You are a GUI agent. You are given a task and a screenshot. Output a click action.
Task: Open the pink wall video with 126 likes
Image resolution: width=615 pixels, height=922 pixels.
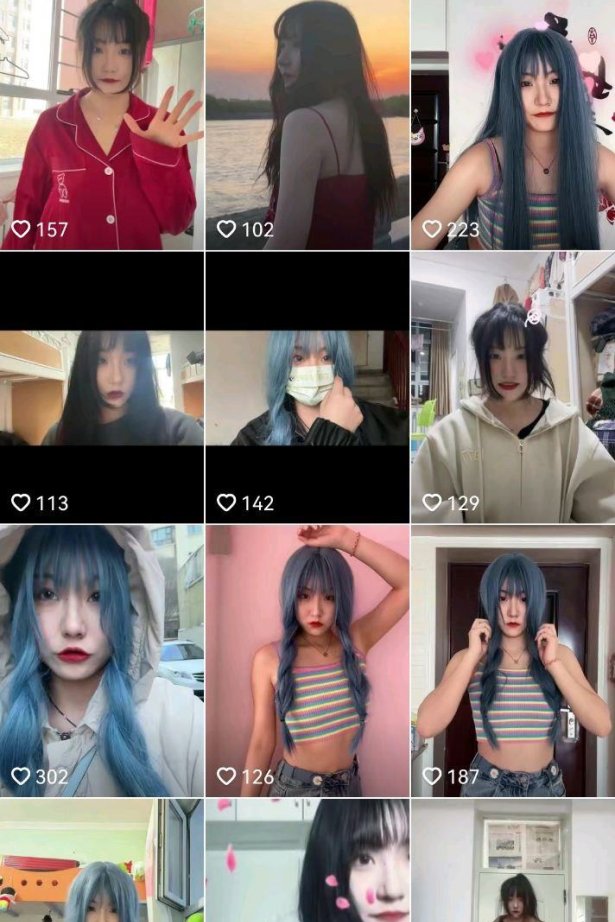coord(307,660)
